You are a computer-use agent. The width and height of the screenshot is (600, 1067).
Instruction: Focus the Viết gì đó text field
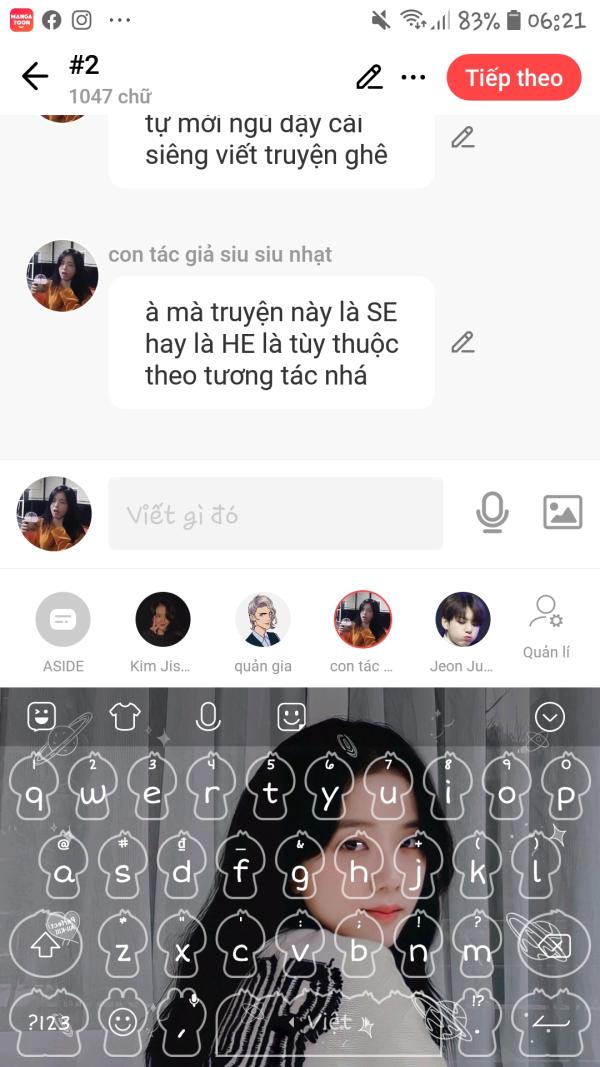point(276,514)
